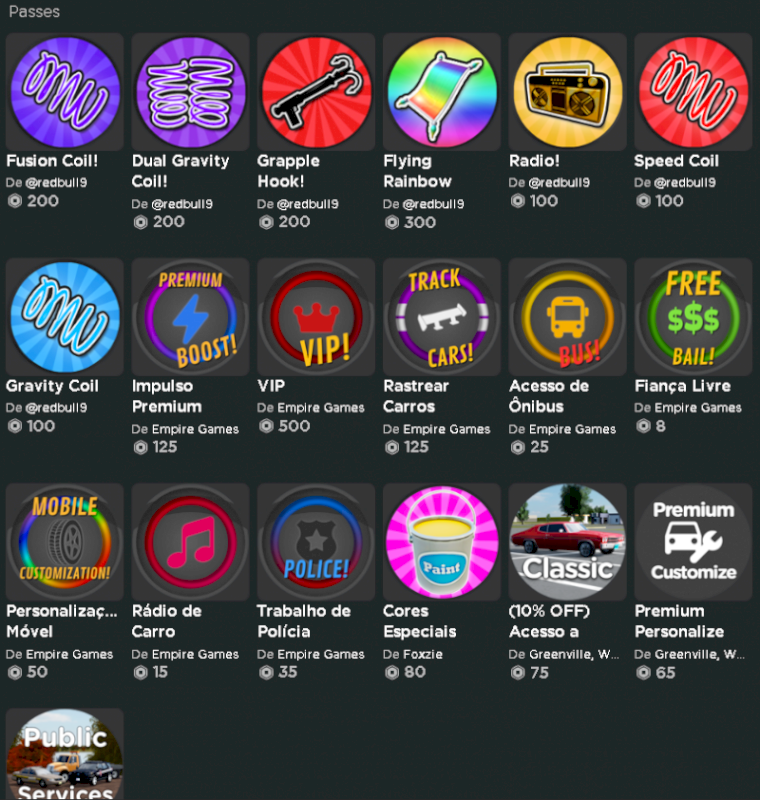760x800 pixels.
Task: Open the Fusion Coil! pass
Action: tap(65, 92)
